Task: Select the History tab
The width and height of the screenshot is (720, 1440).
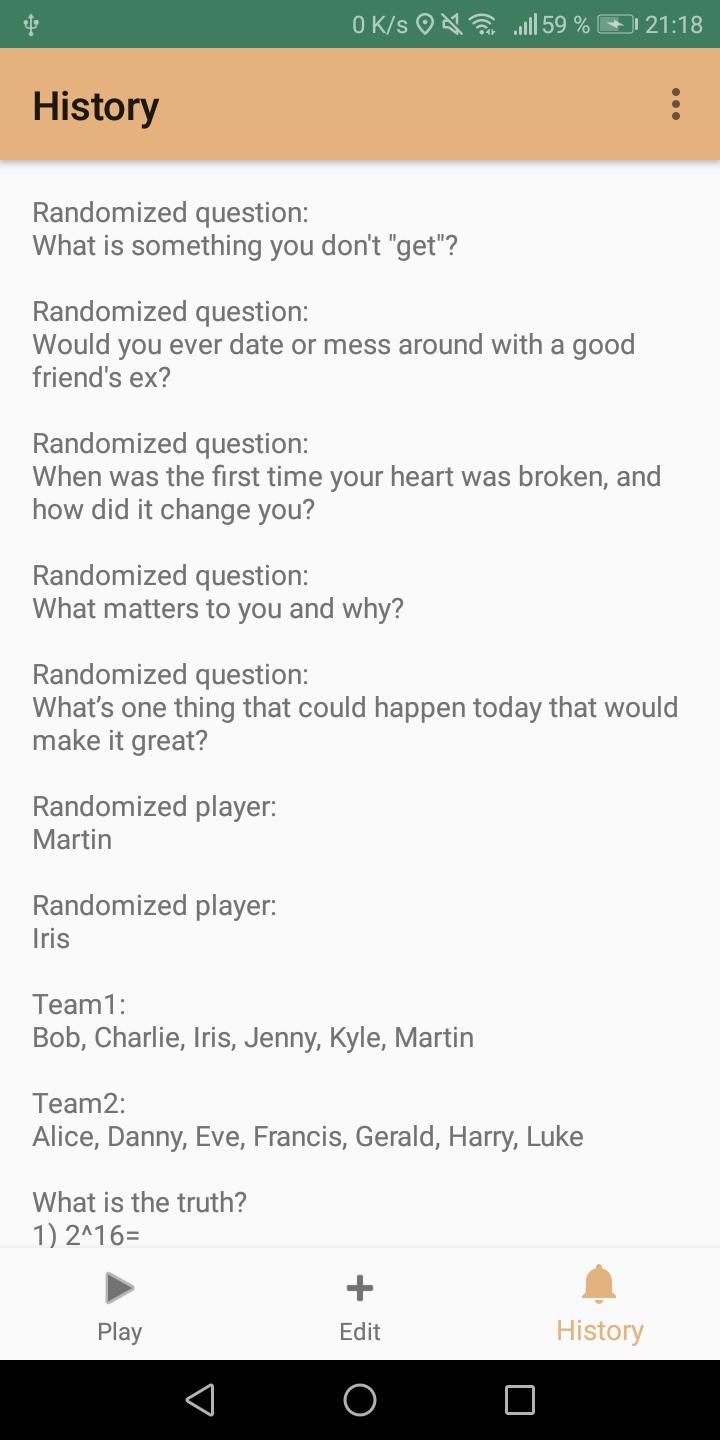Action: [x=599, y=1304]
